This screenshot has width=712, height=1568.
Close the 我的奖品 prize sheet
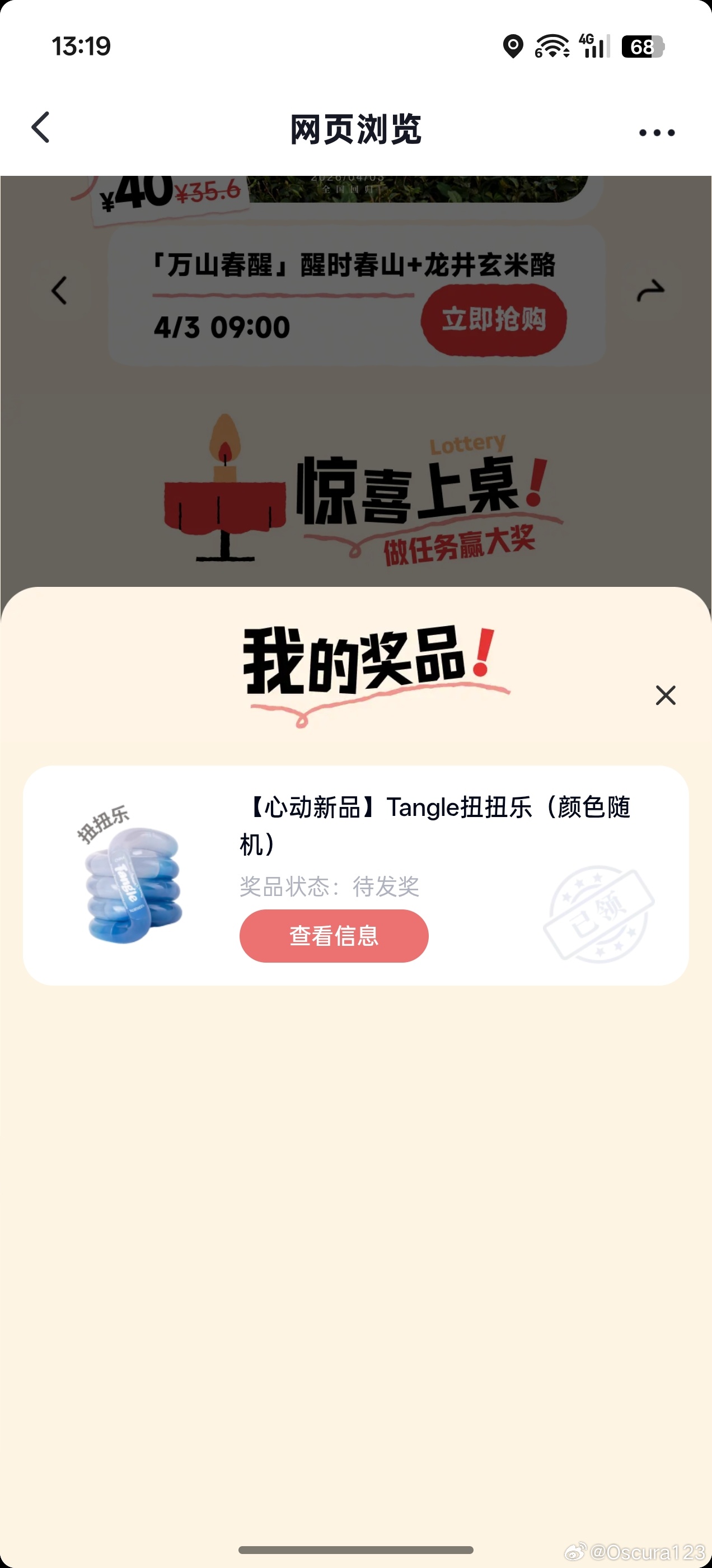[x=665, y=695]
